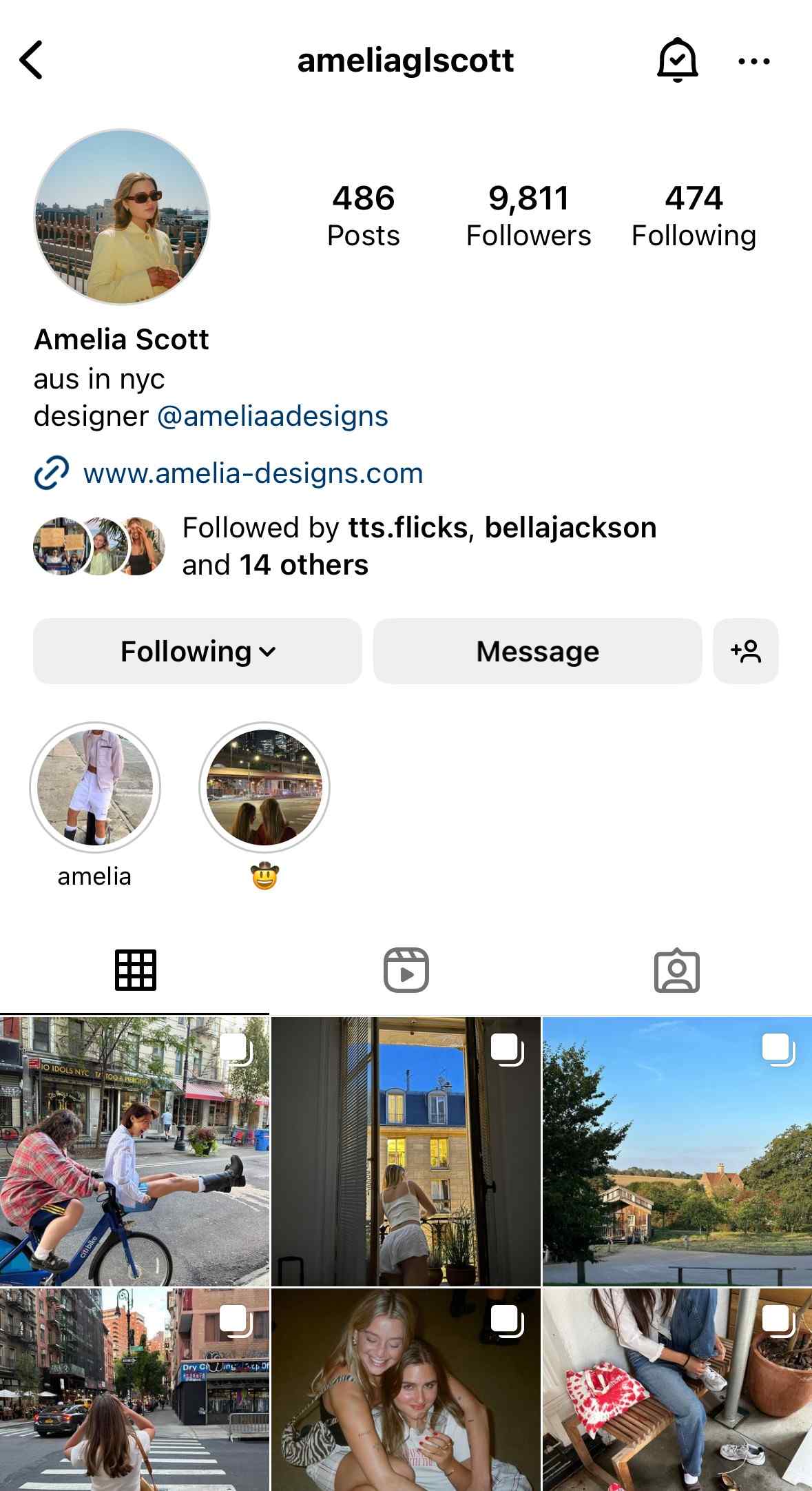812x1491 pixels.
Task: Show suggested accounts with add-person button
Action: [746, 651]
